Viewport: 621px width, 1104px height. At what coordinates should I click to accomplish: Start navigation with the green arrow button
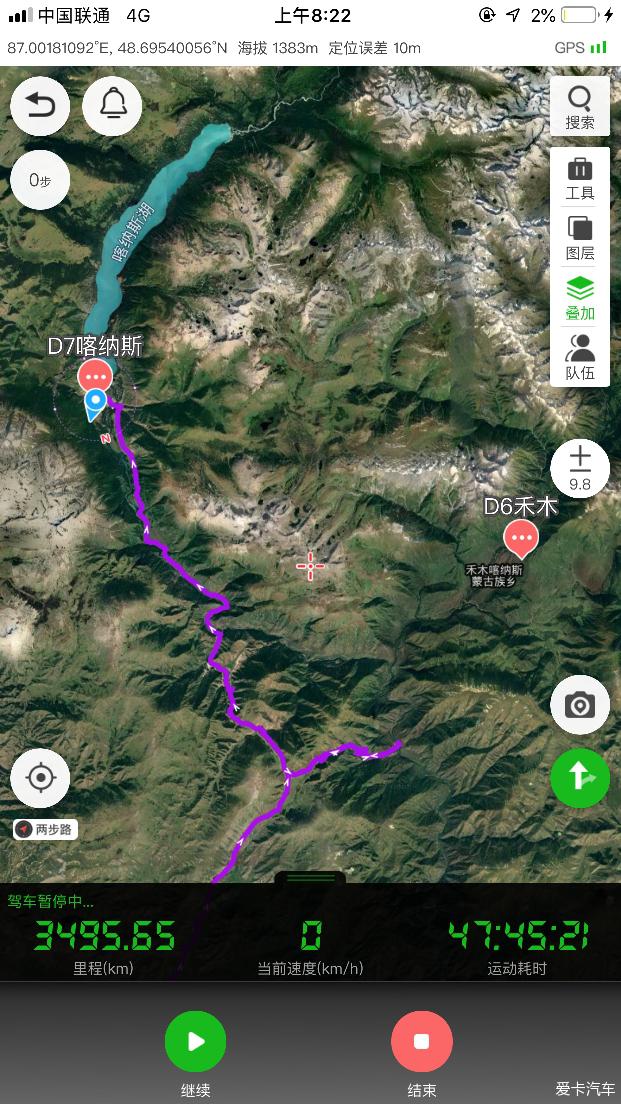point(580,778)
